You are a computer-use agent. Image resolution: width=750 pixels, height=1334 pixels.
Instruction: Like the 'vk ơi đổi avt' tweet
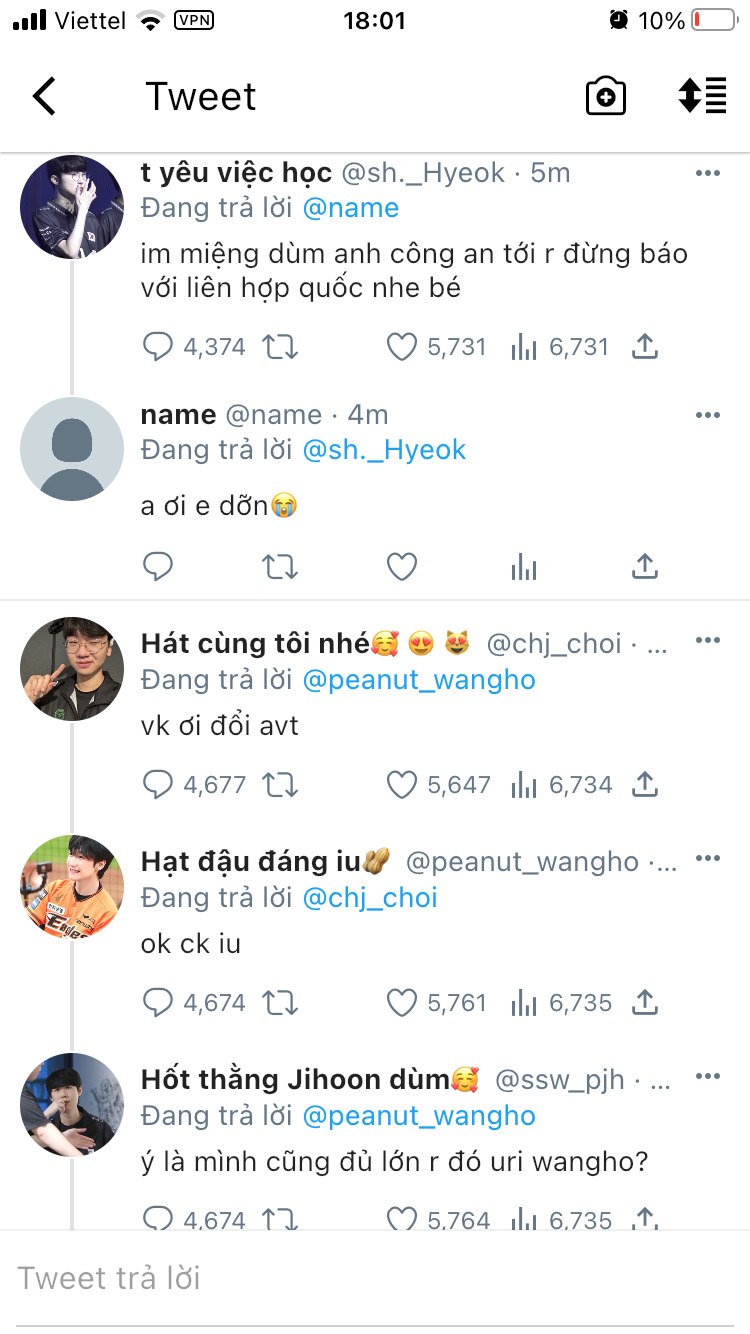point(401,785)
